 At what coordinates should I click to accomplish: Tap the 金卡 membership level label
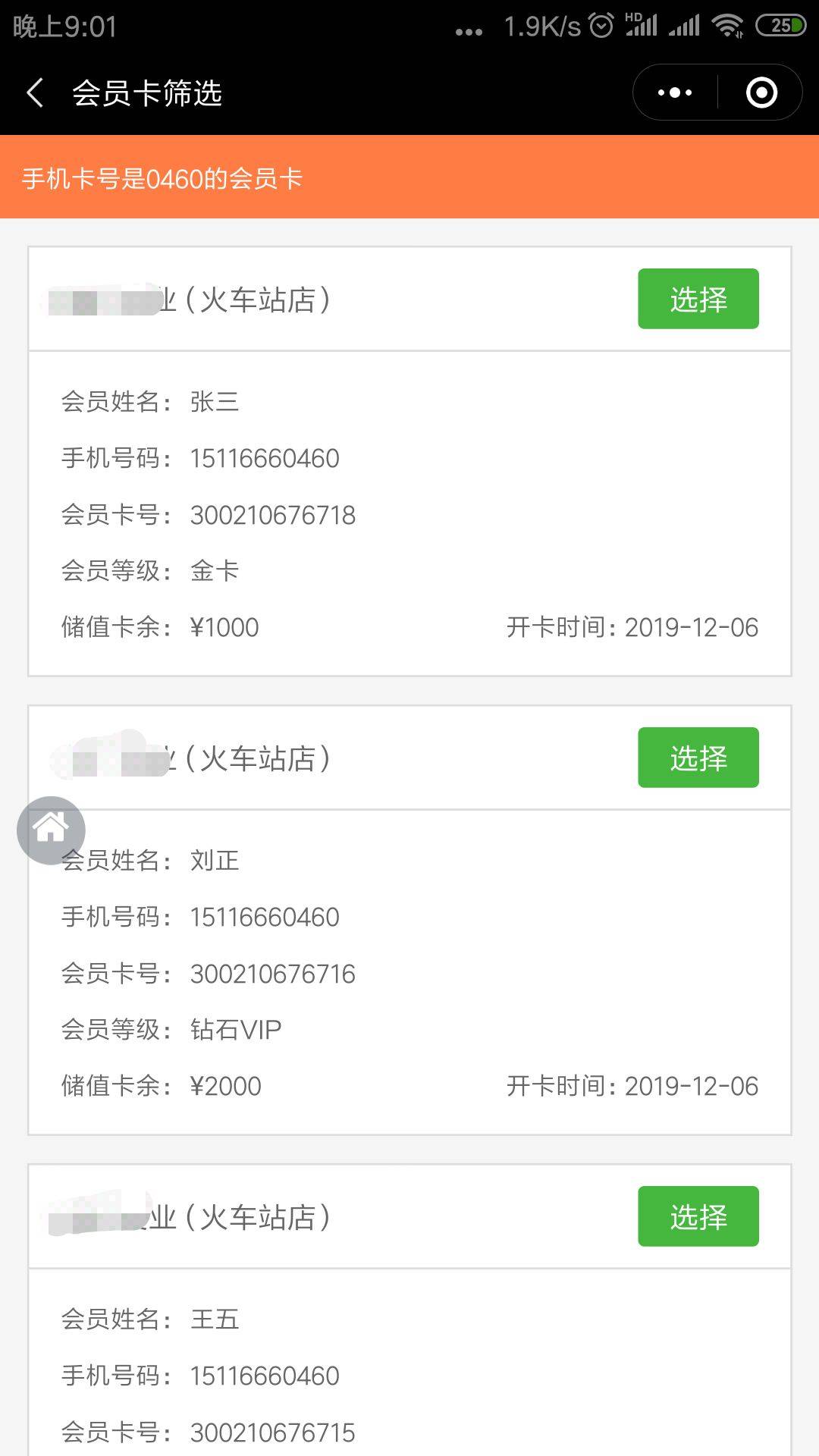215,571
